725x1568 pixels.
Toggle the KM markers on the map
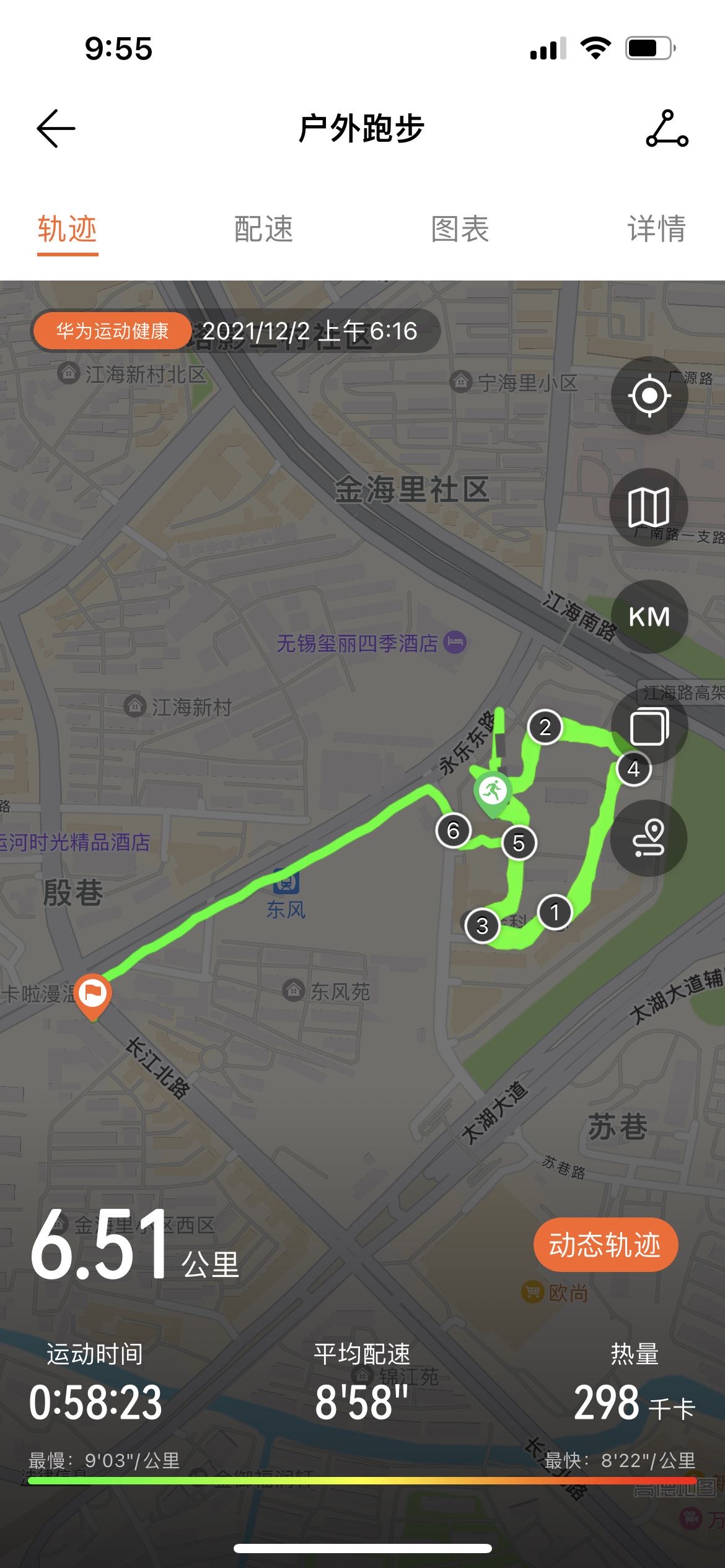click(x=649, y=617)
